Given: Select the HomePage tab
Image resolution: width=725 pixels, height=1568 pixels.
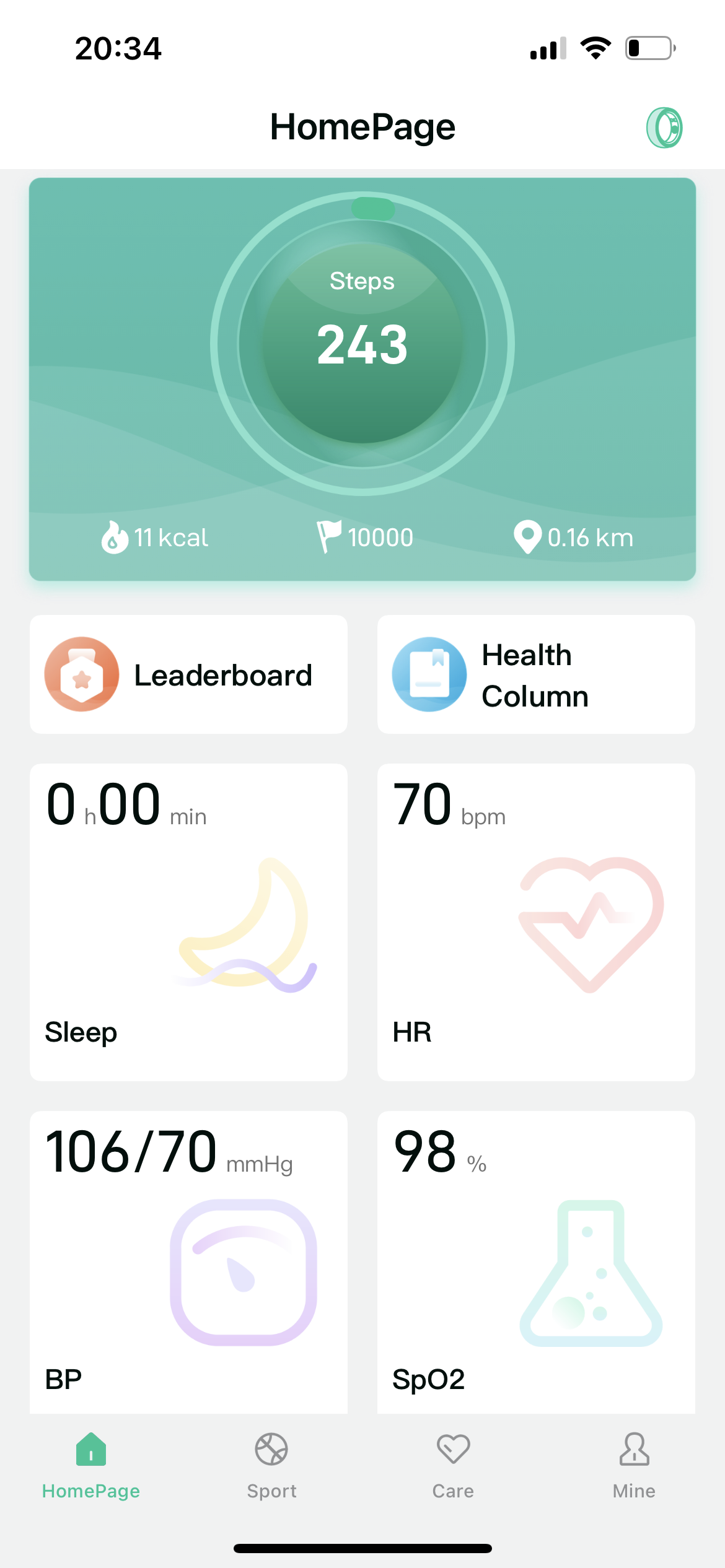Looking at the screenshot, I should (x=91, y=1466).
